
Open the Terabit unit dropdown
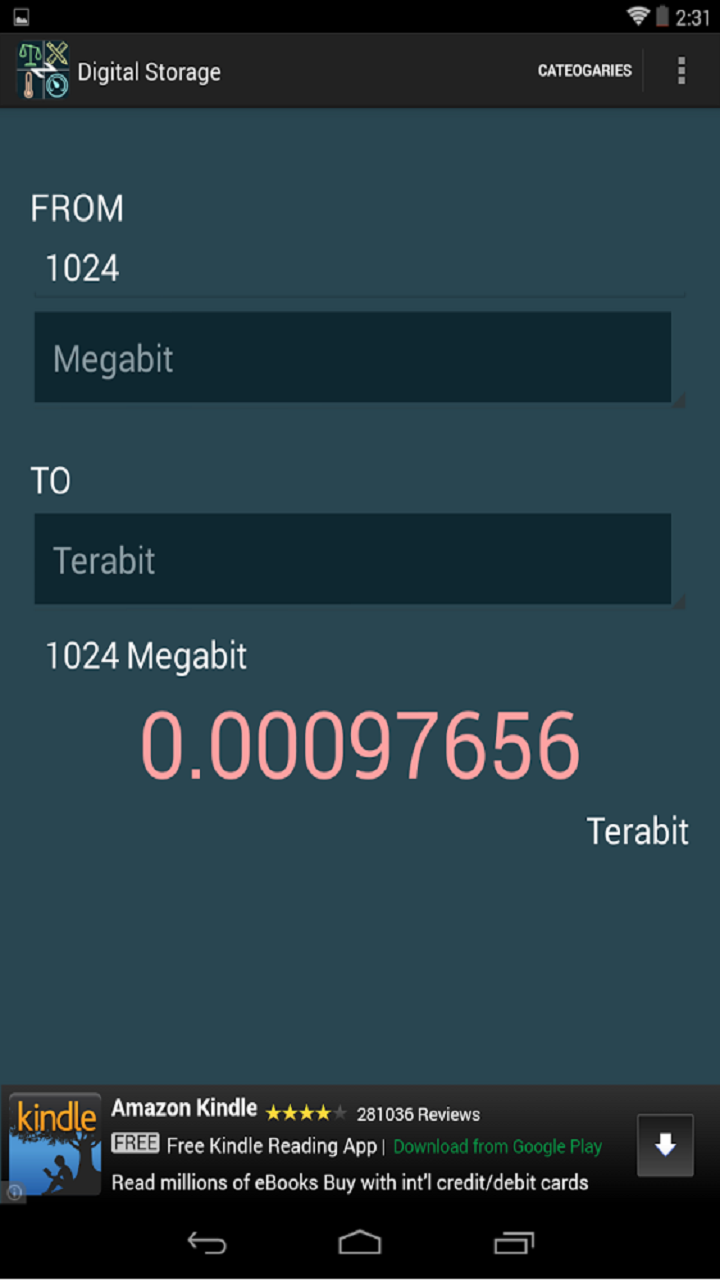coord(353,559)
